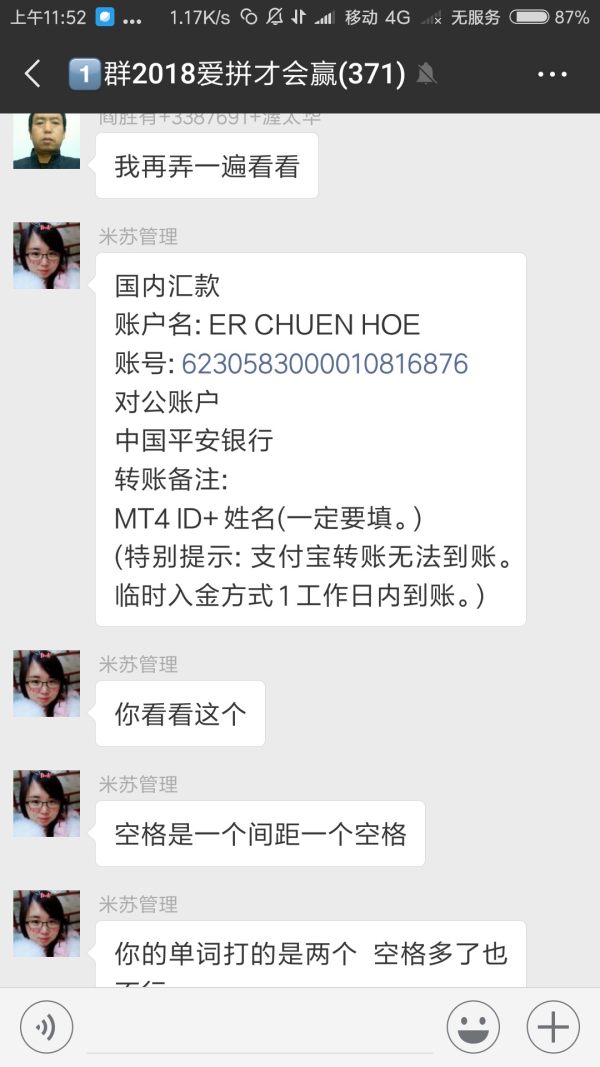Go back from the group chat
This screenshot has height=1067, width=600.
[33, 74]
